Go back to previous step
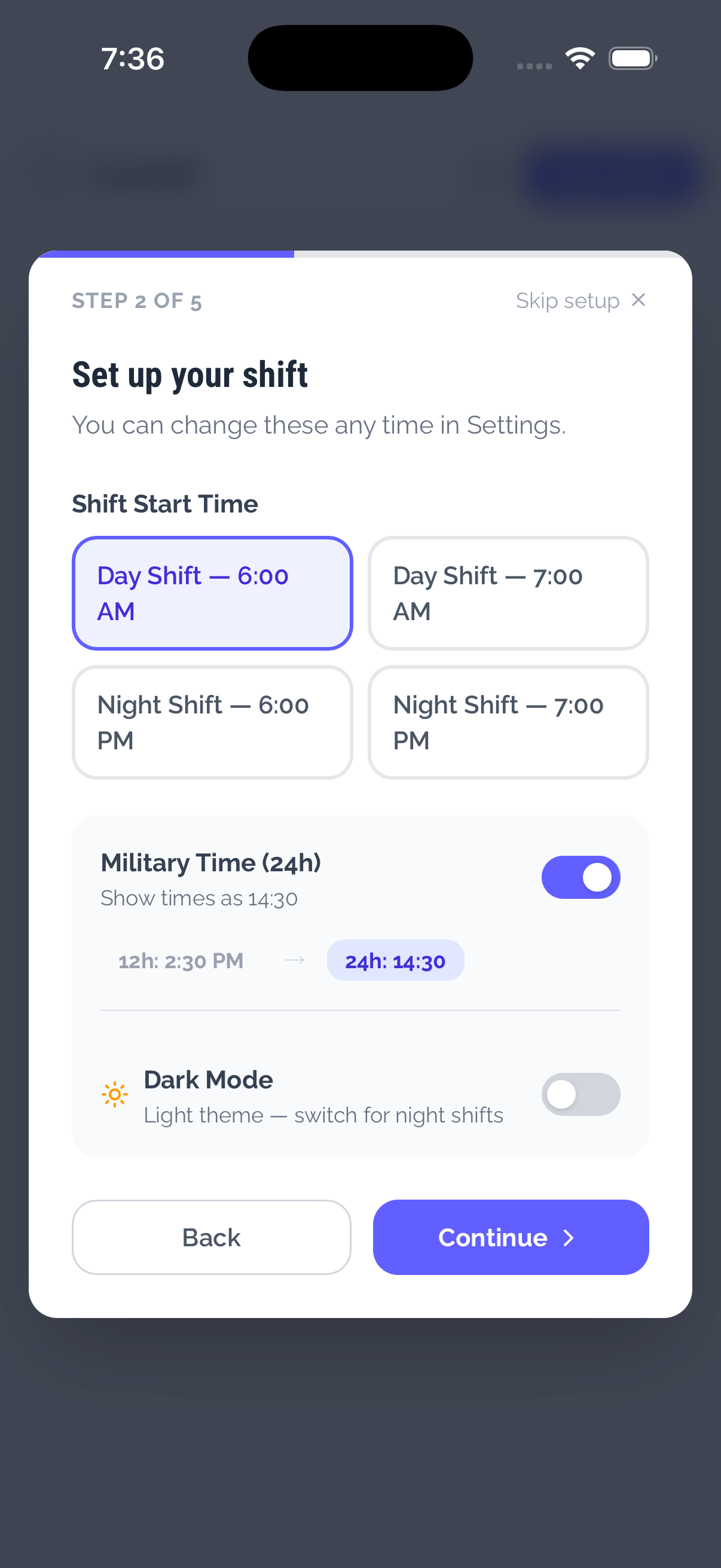Screen dimensions: 721x1568 211,1237
